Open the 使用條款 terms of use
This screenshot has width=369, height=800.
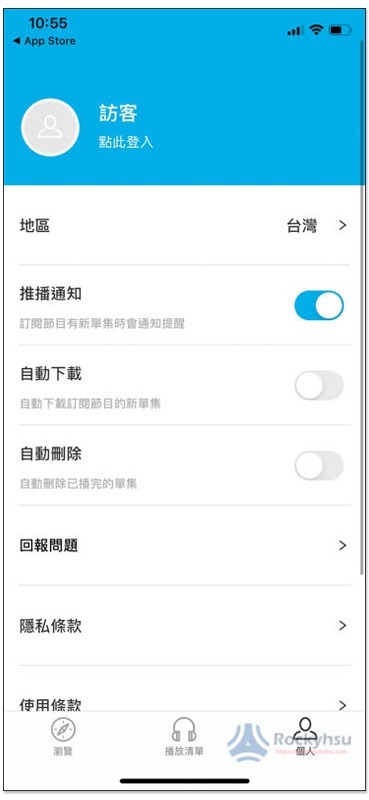[184, 705]
